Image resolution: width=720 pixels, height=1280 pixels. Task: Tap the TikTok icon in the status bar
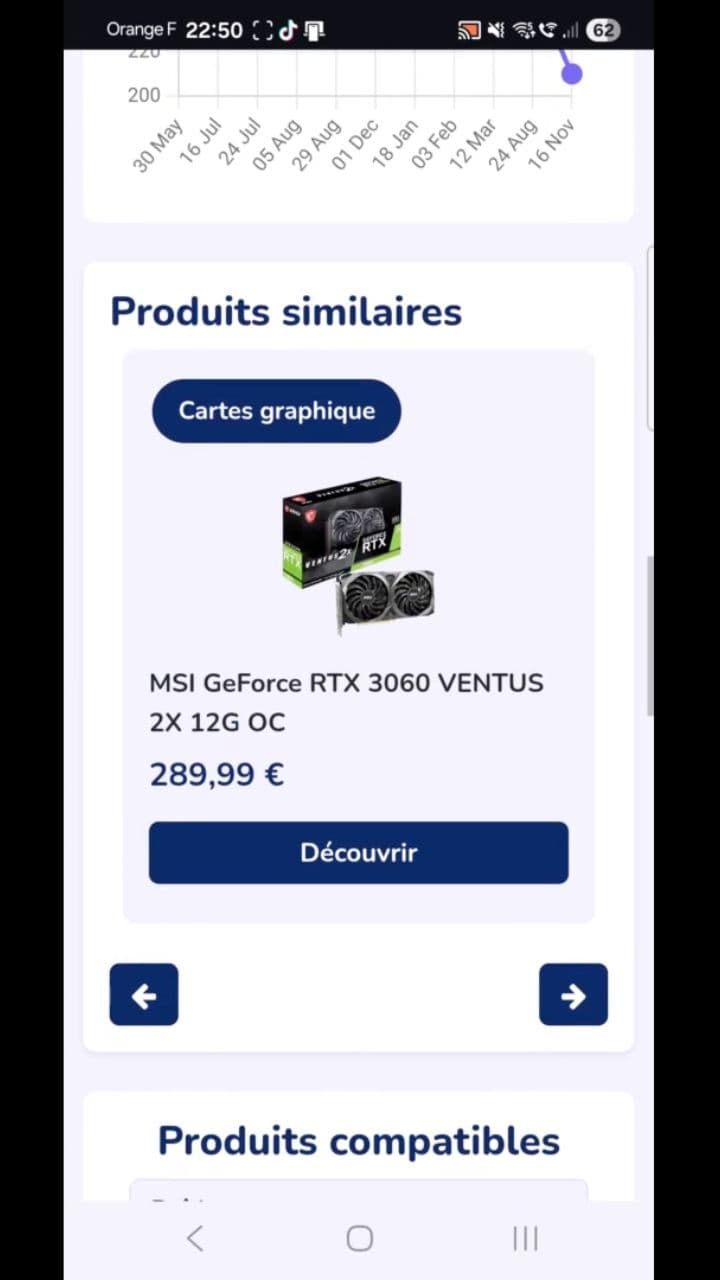[x=289, y=29]
